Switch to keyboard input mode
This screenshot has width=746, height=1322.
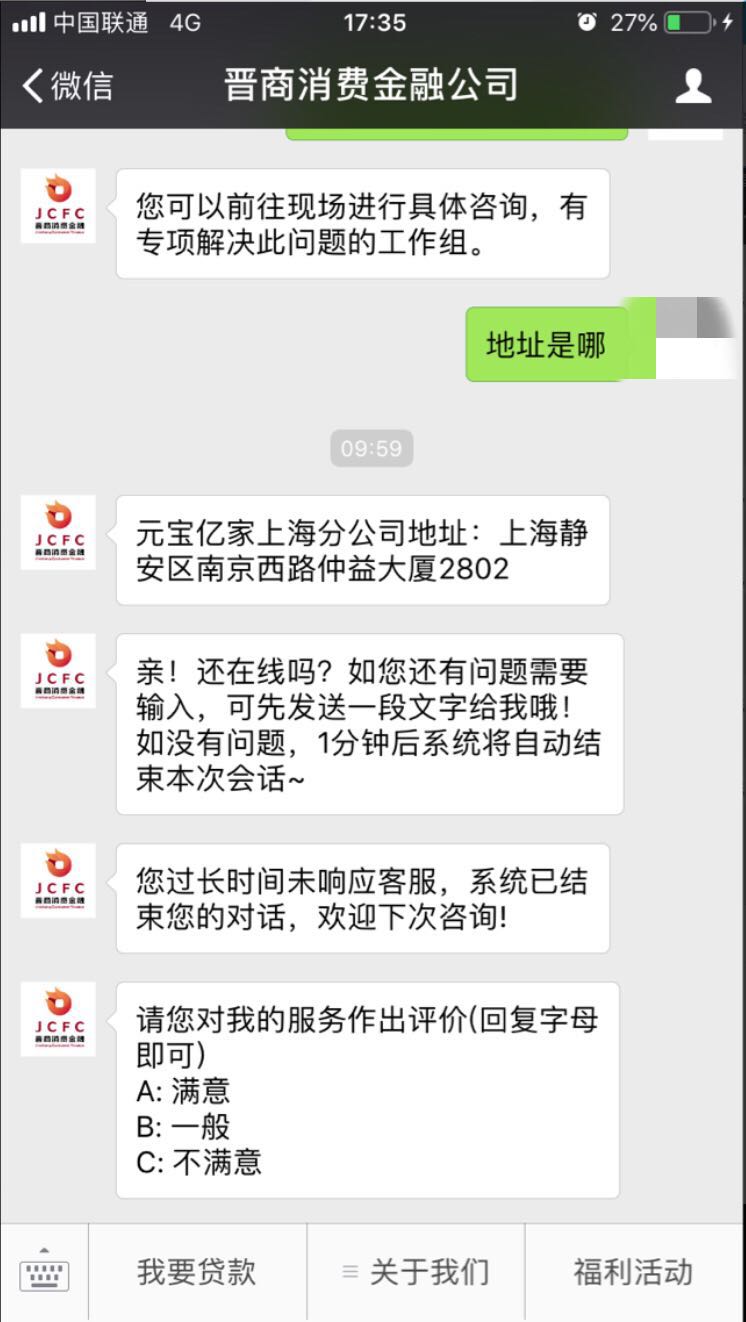[x=44, y=1272]
